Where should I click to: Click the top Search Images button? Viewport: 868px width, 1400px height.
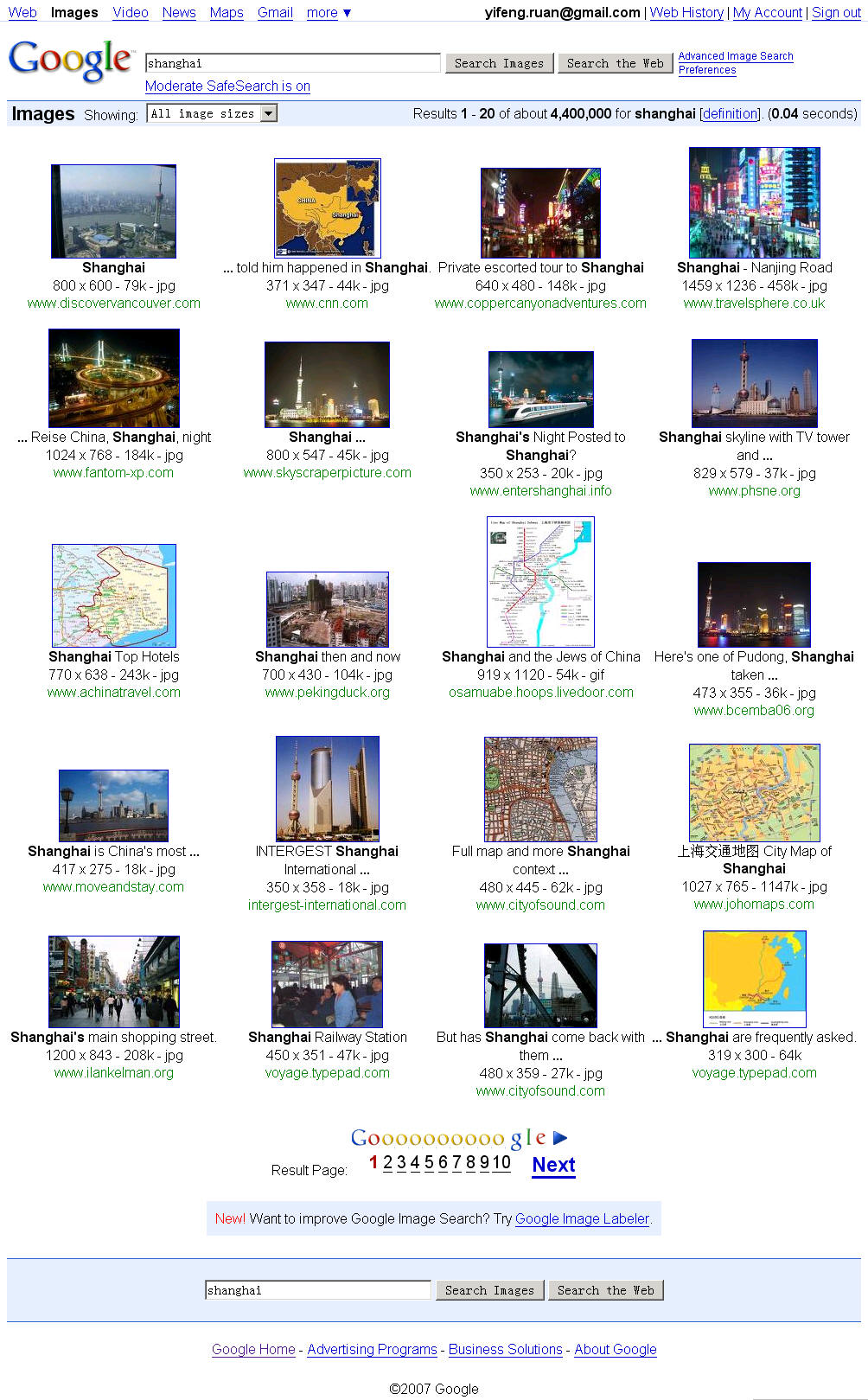(x=499, y=63)
